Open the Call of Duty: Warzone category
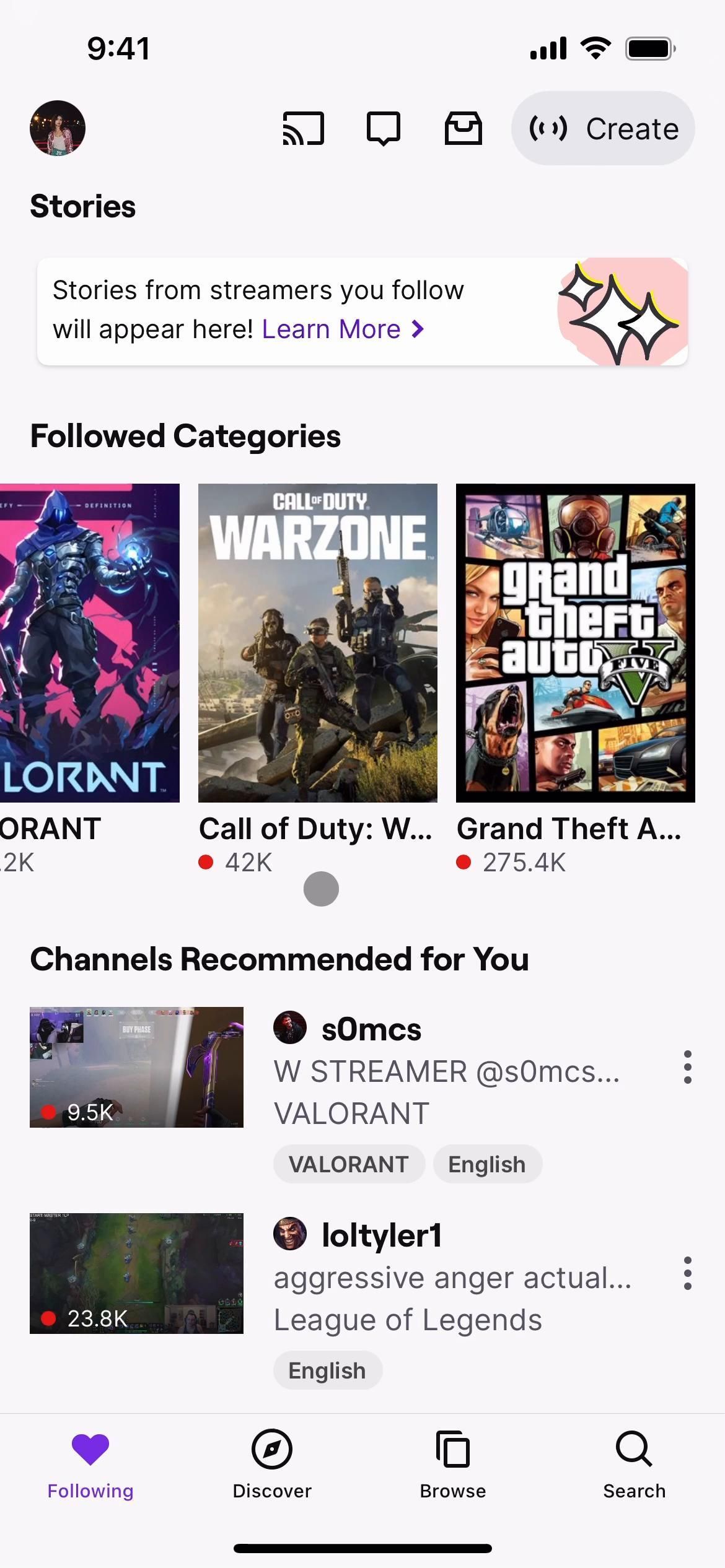 click(x=317, y=643)
